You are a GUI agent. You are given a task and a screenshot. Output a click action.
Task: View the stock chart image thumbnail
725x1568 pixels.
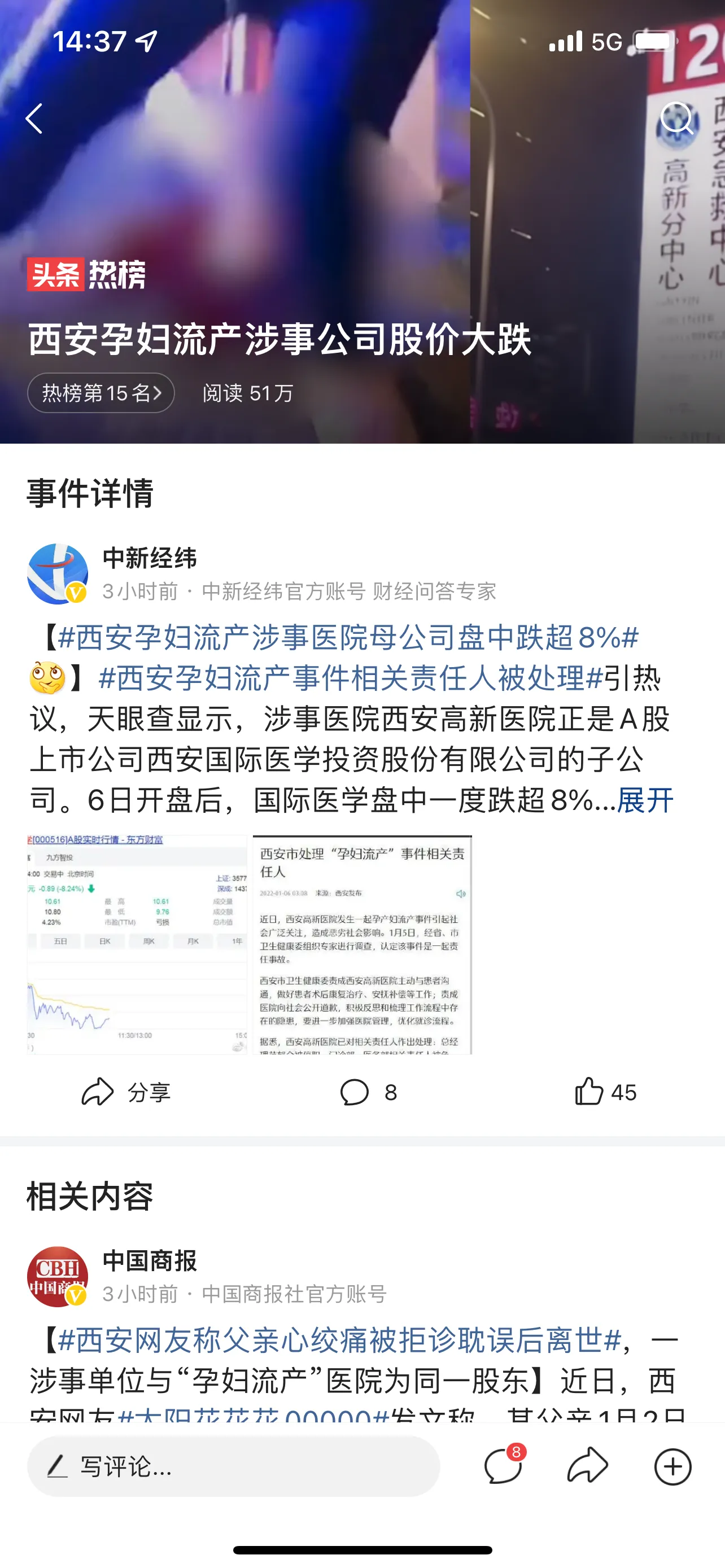(x=137, y=944)
